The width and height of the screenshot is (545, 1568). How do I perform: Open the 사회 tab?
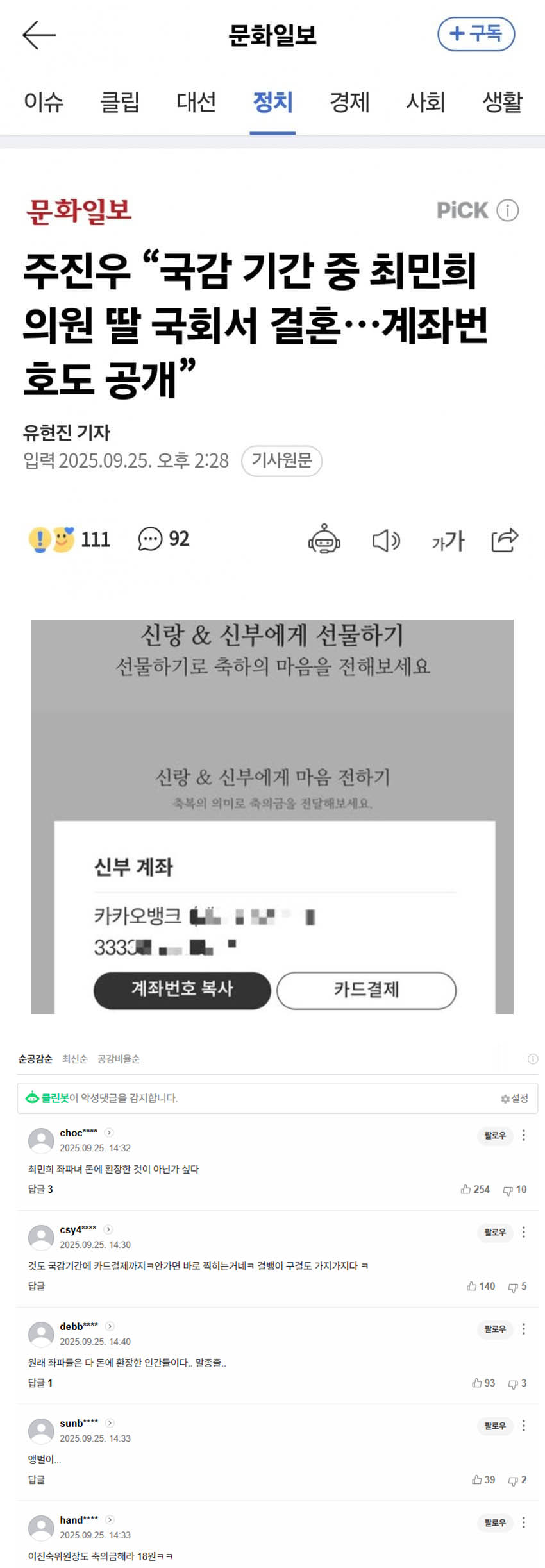(x=426, y=102)
